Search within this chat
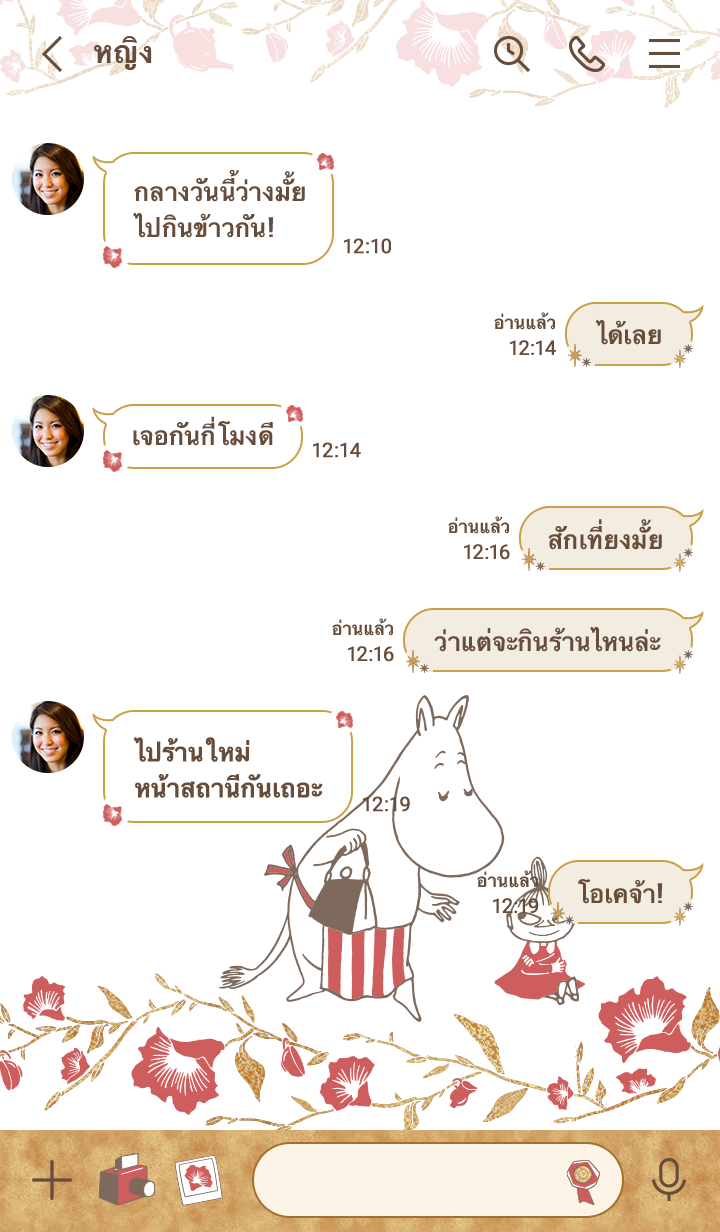This screenshot has height=1232, width=720. click(511, 54)
